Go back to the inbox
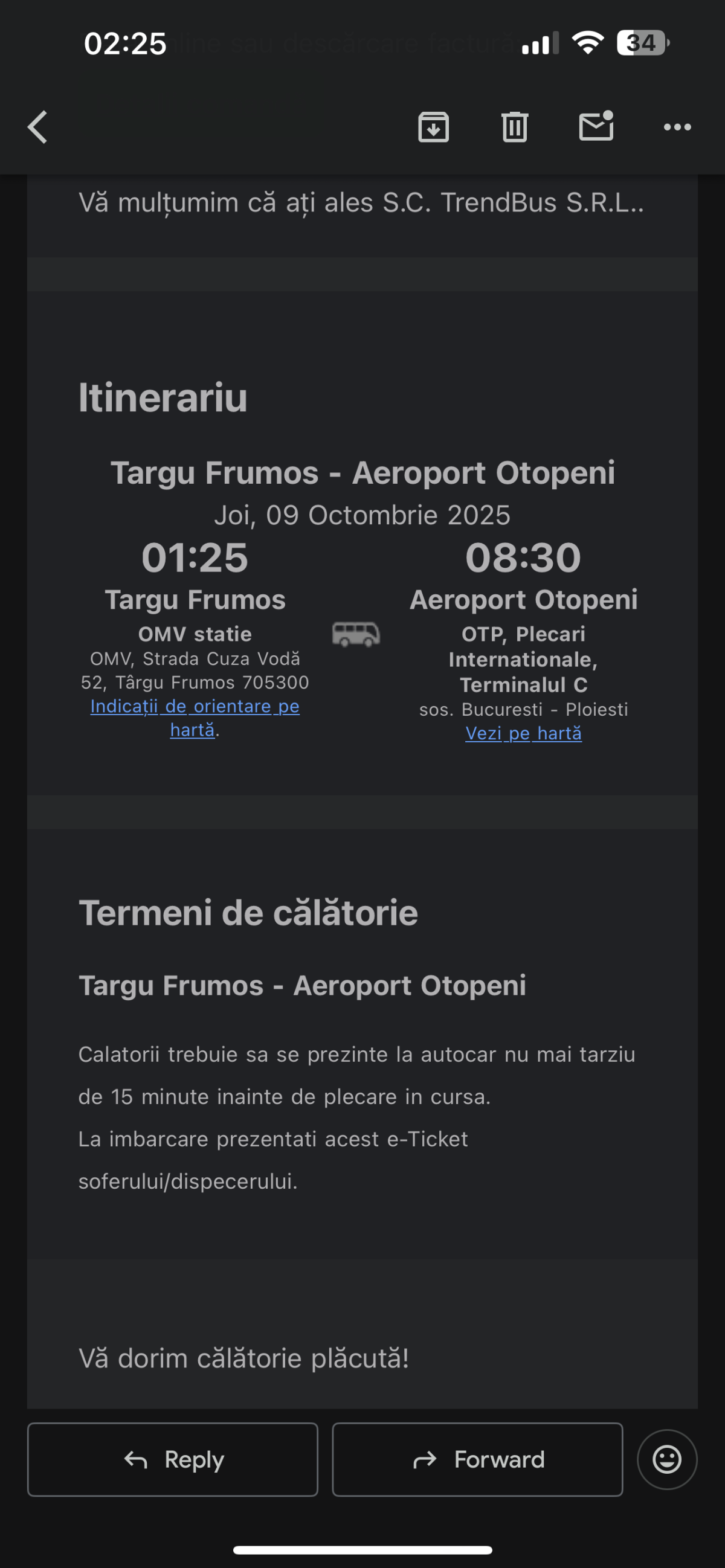The image size is (725, 1568). [x=37, y=127]
